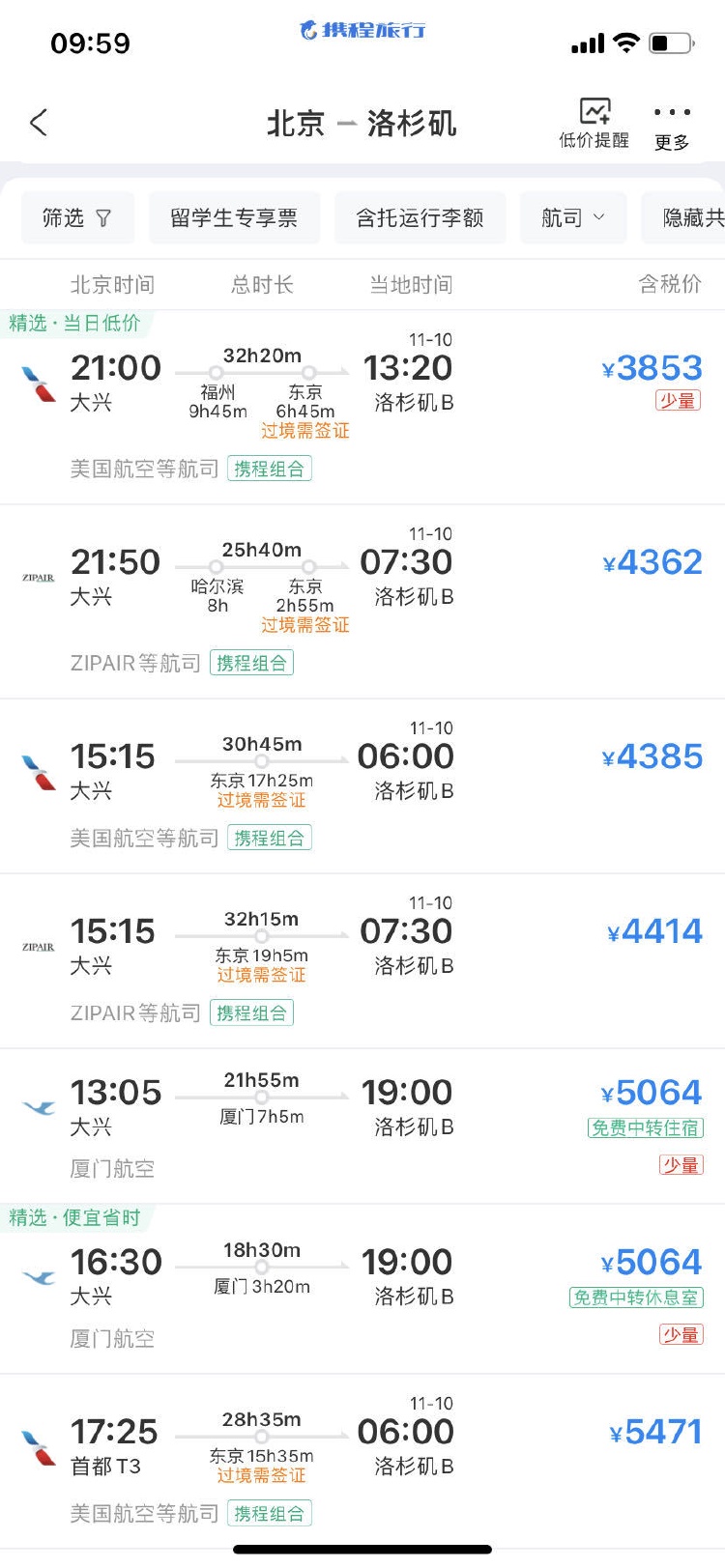725x1568 pixels.
Task: Toggle the 隐藏共享 filter chip
Action: pyautogui.click(x=690, y=218)
